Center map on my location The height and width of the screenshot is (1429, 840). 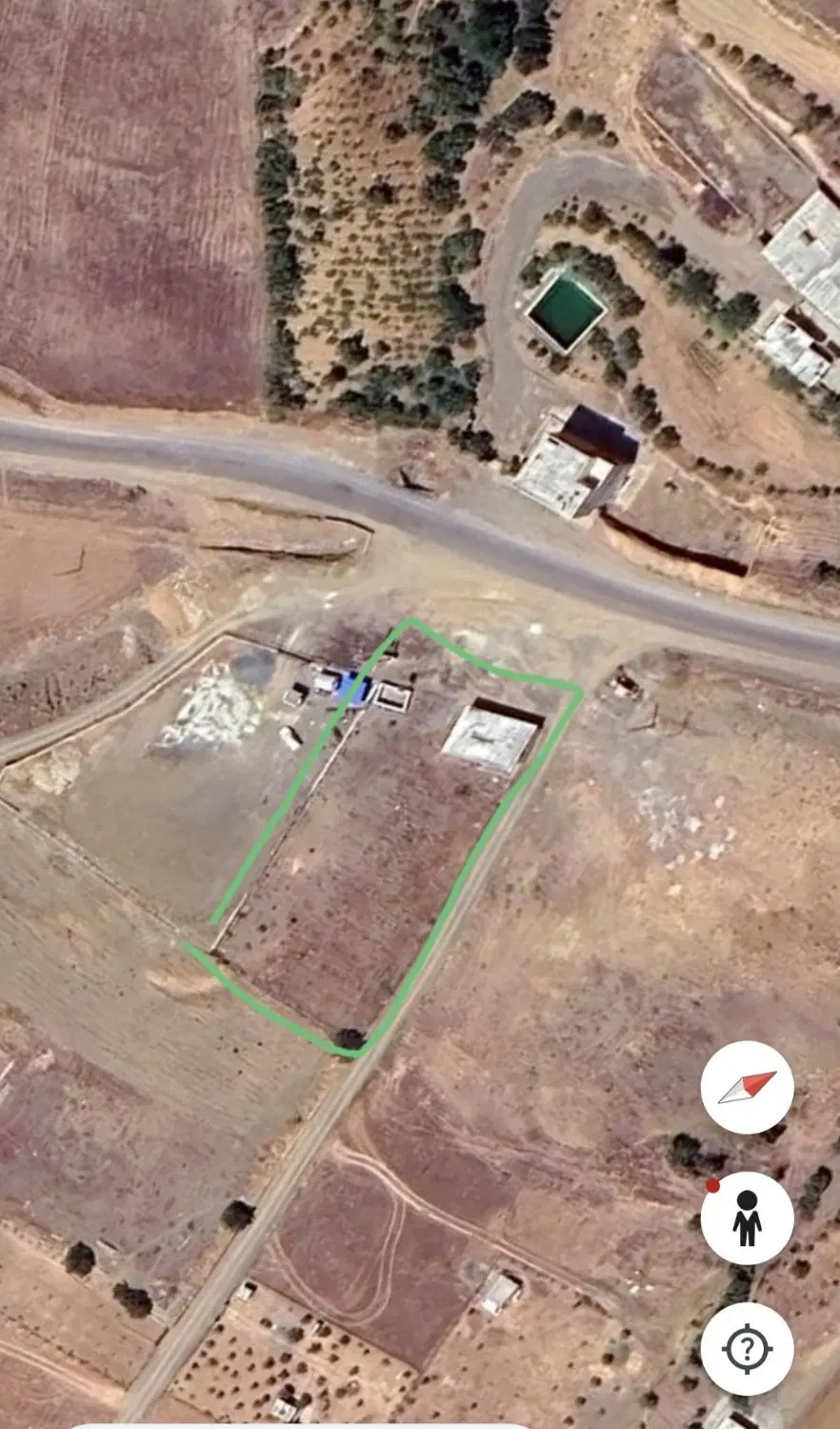click(747, 1349)
